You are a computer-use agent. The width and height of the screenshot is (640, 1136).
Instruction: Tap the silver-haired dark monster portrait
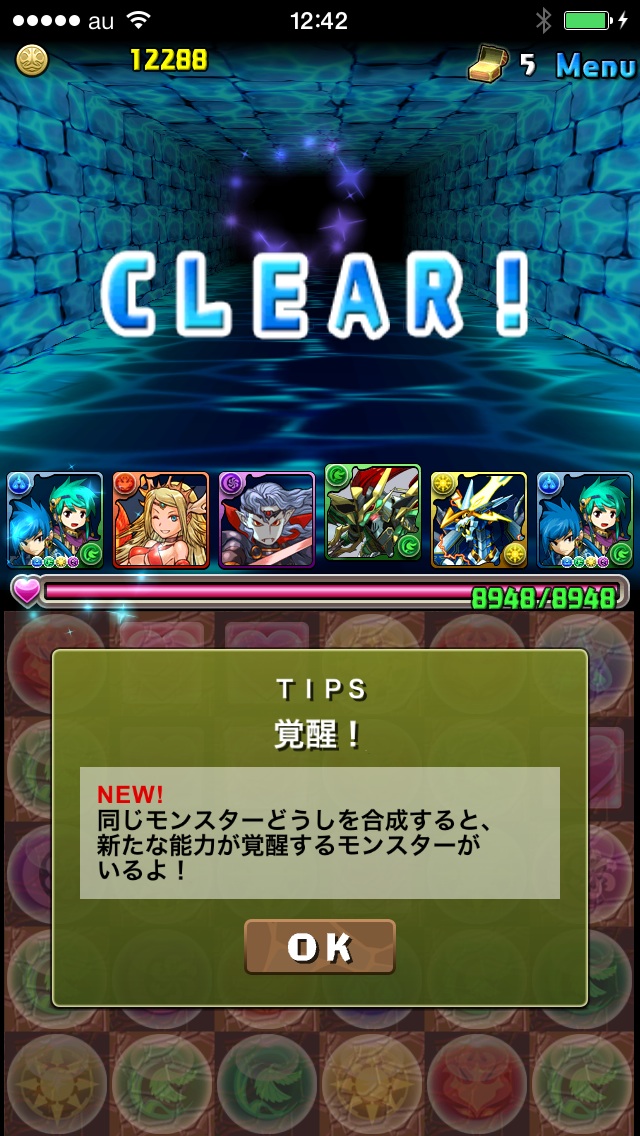click(x=266, y=520)
